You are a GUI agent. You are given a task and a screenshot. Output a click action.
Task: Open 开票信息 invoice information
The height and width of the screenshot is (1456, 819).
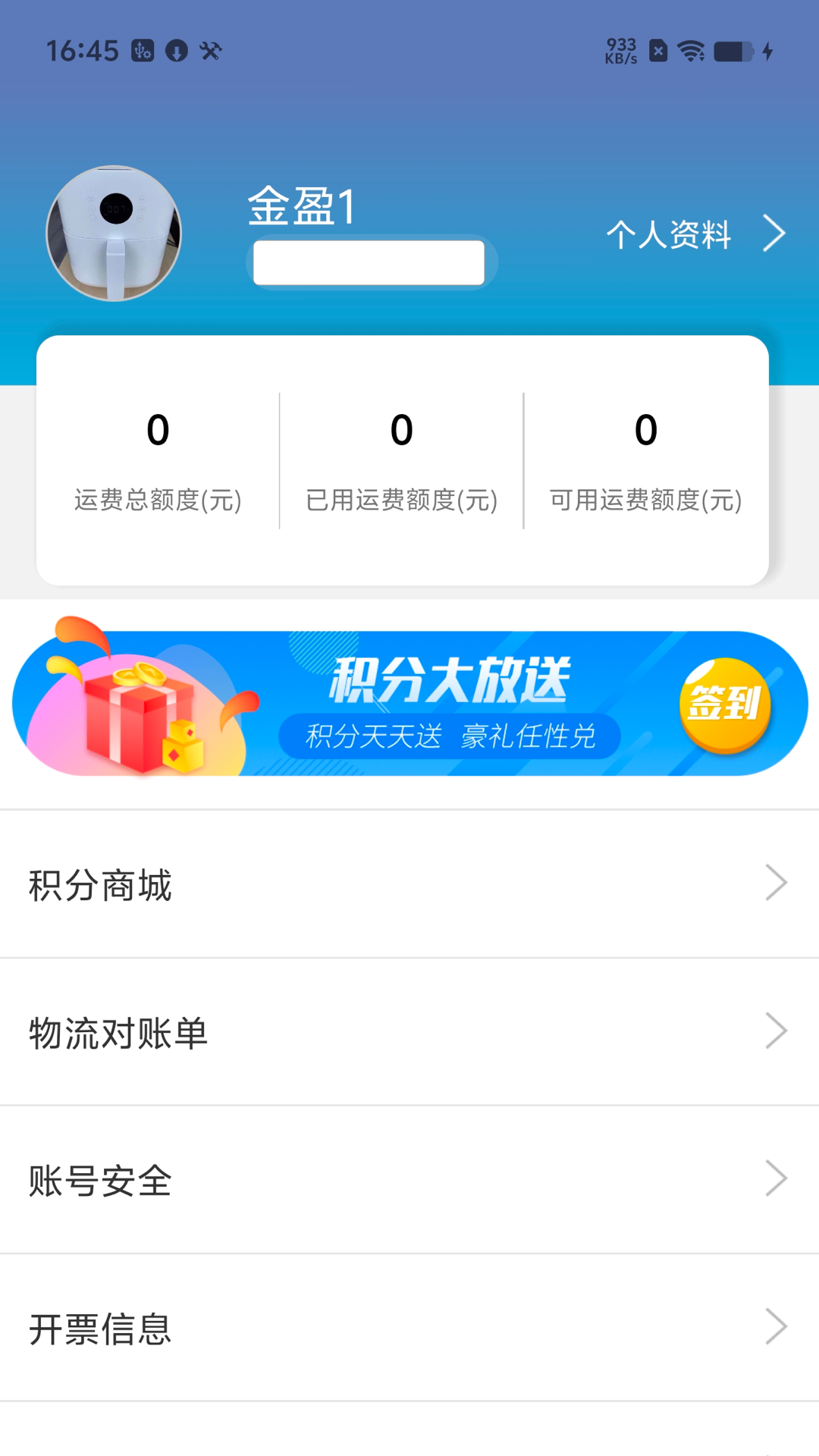409,1328
